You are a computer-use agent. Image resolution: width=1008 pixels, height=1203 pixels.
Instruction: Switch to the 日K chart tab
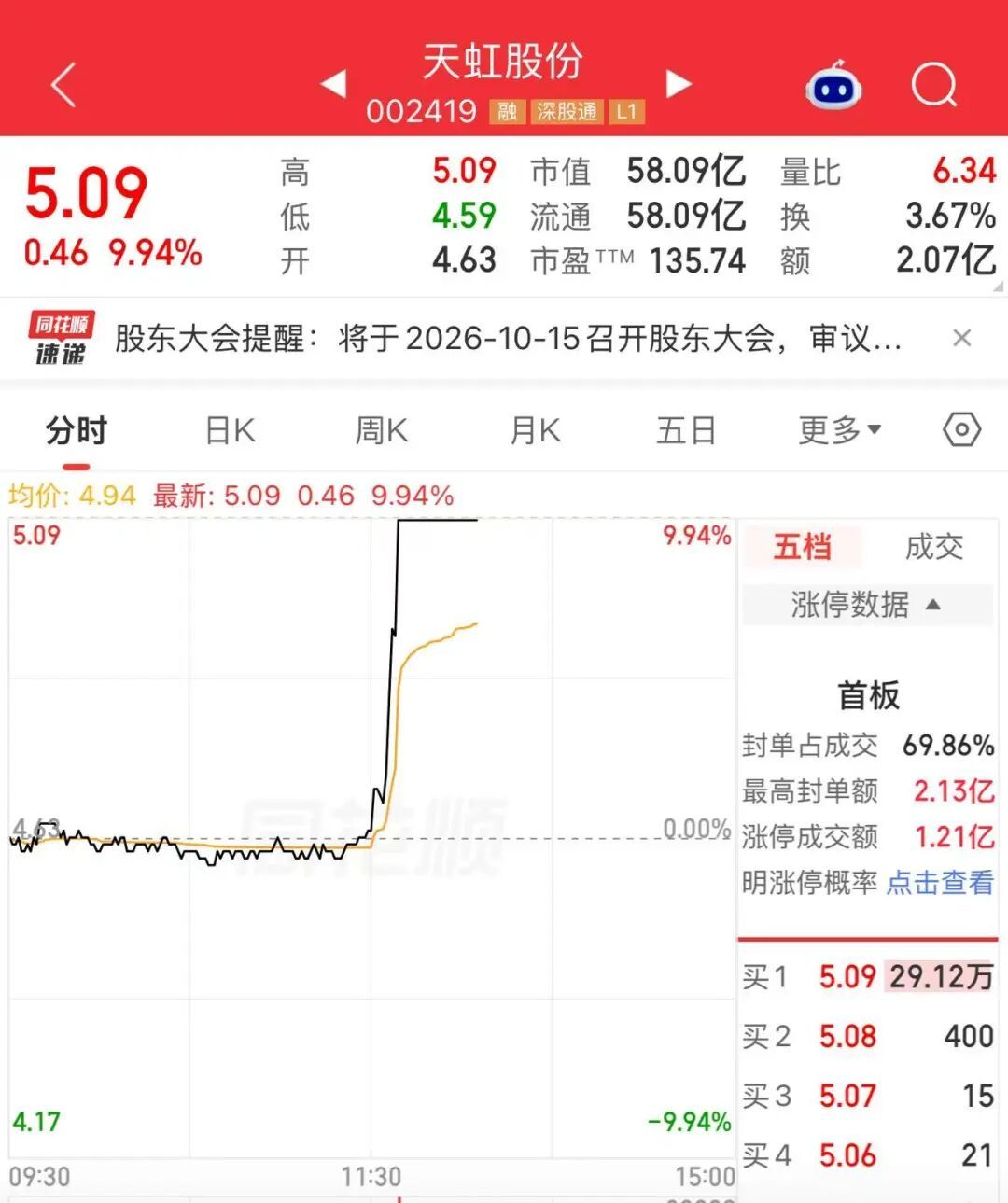click(x=231, y=431)
